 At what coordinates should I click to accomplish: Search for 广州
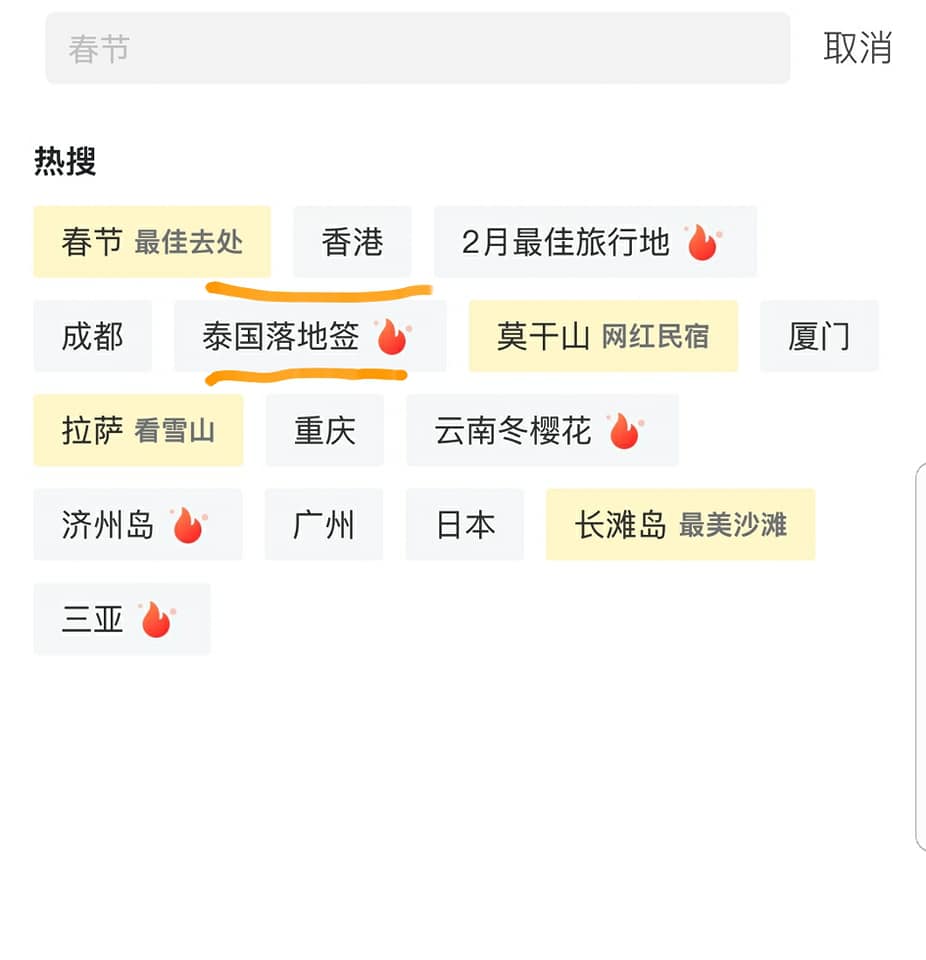coord(324,524)
